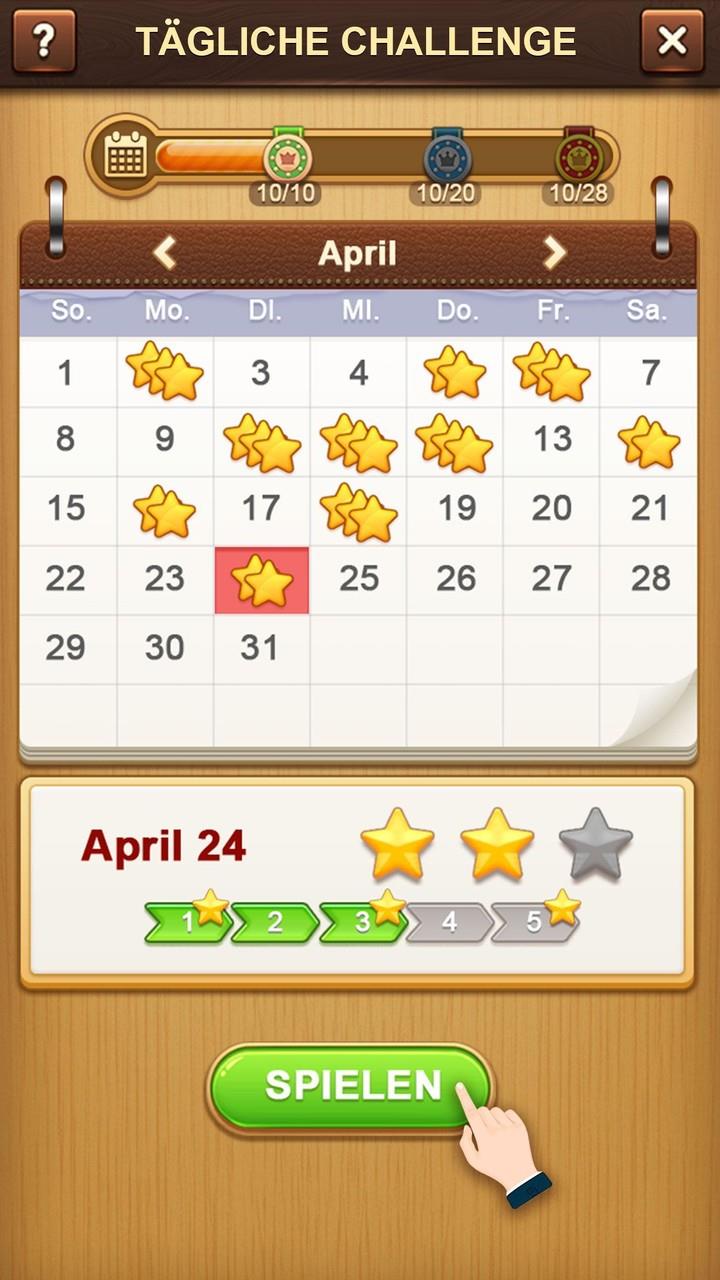The height and width of the screenshot is (1280, 720).
Task: Tap the 10/28 red badge reward
Action: pyautogui.click(x=579, y=158)
